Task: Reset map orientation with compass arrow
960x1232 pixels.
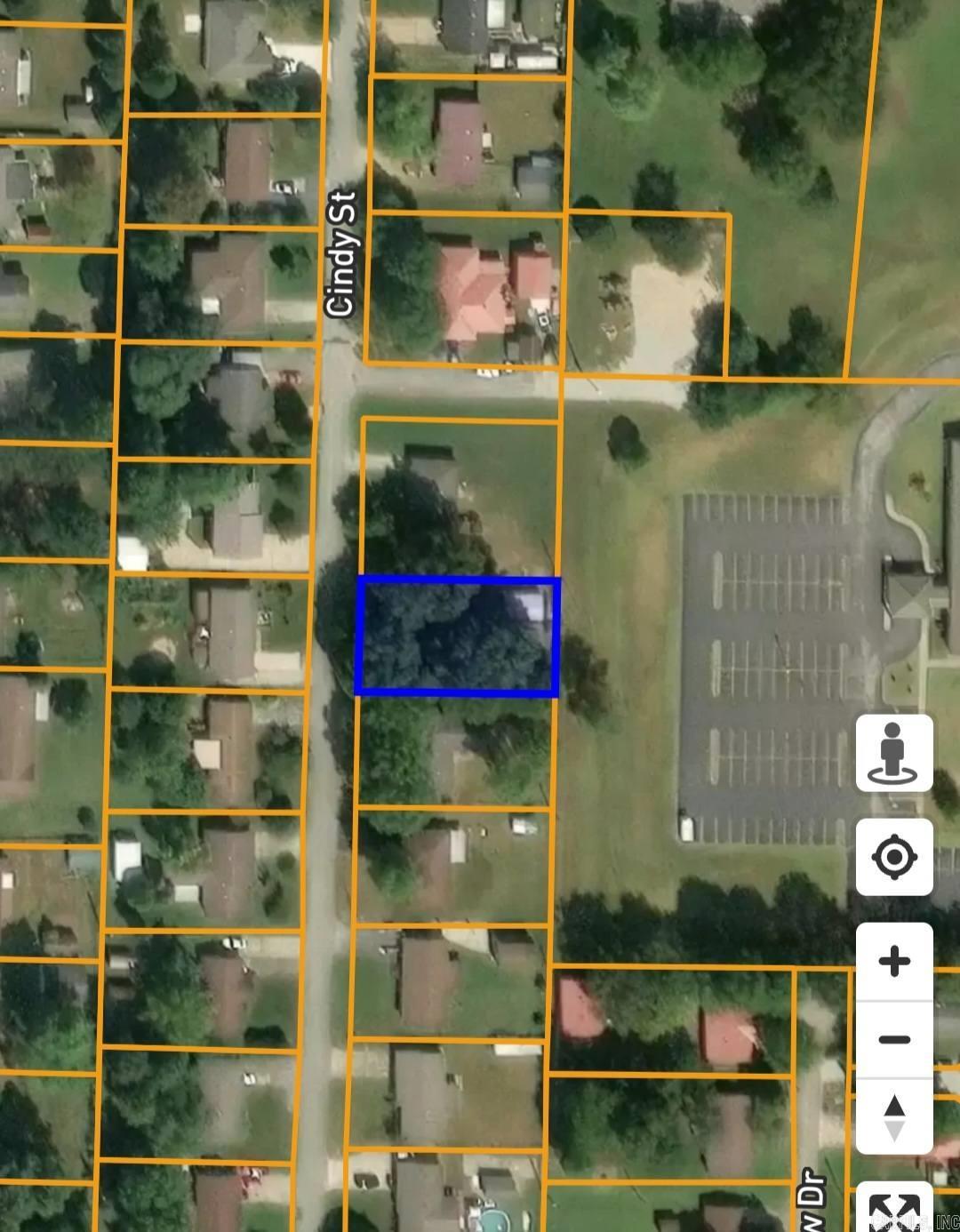Action: [894, 1117]
